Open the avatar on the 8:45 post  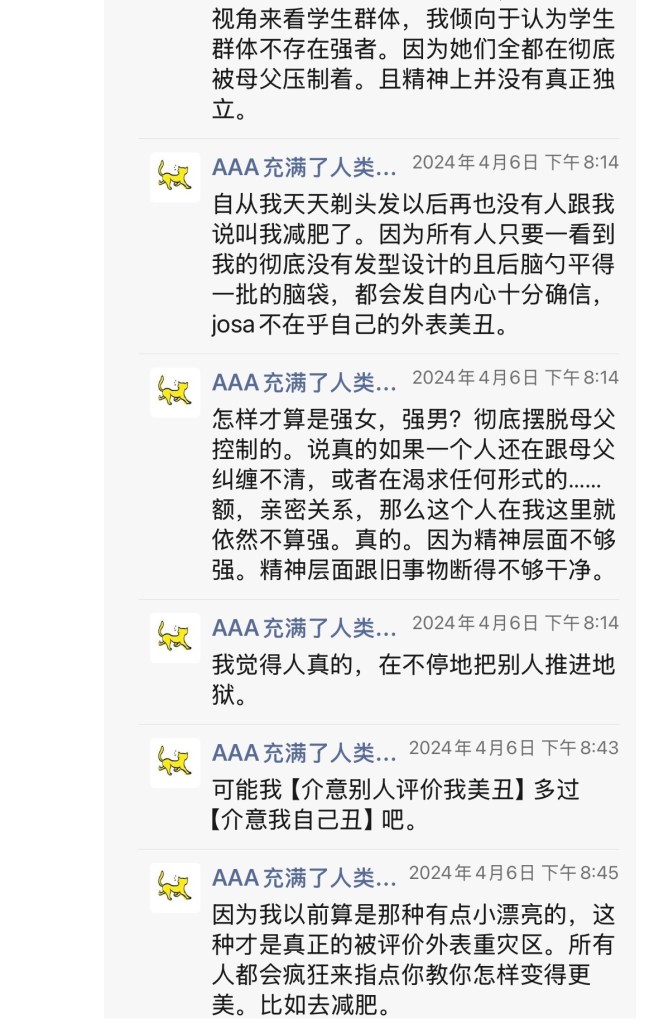tap(175, 887)
